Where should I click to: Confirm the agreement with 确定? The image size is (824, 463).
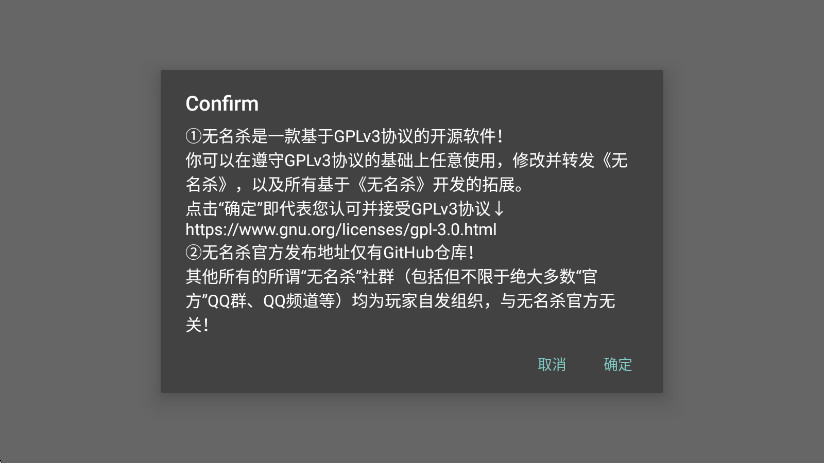pyautogui.click(x=618, y=364)
